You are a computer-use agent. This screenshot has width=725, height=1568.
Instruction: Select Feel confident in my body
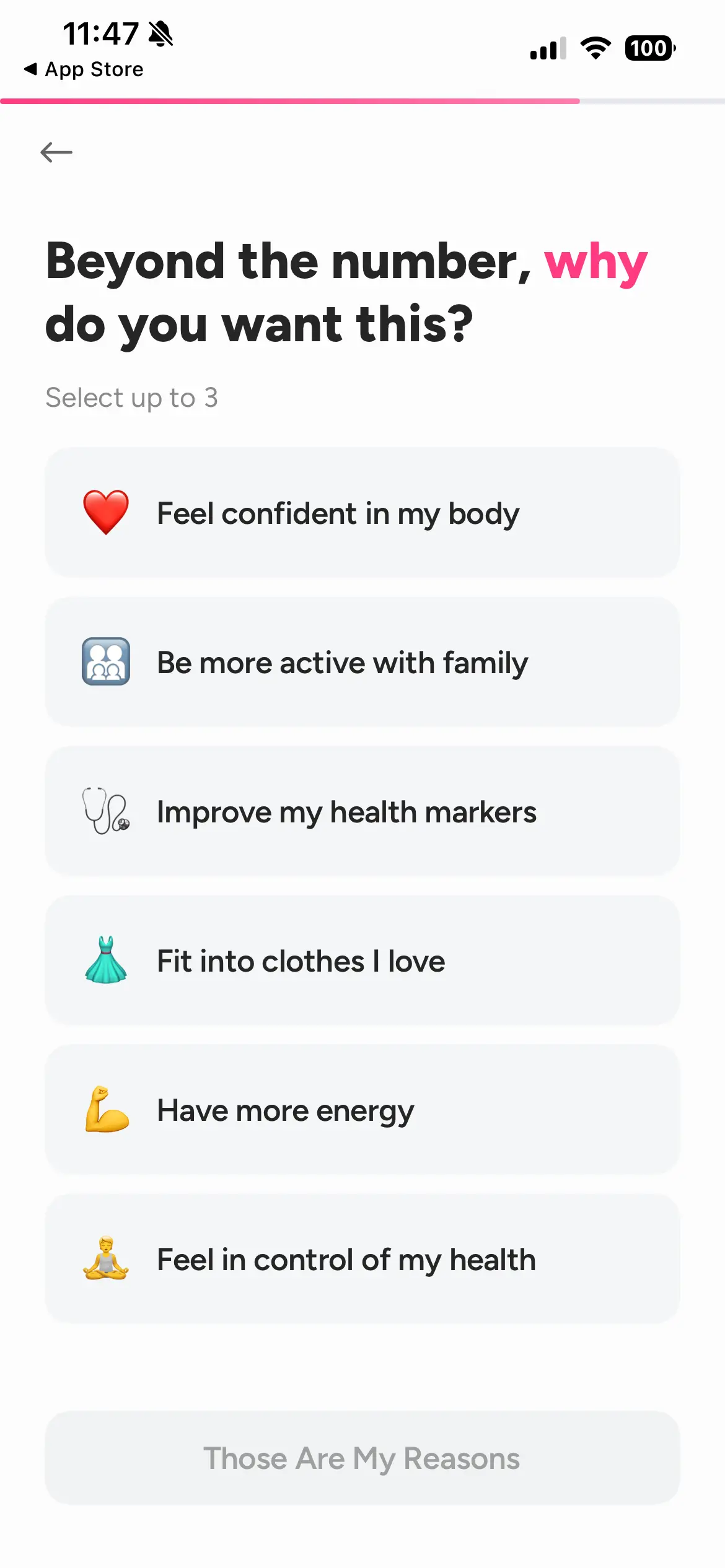pyautogui.click(x=362, y=513)
